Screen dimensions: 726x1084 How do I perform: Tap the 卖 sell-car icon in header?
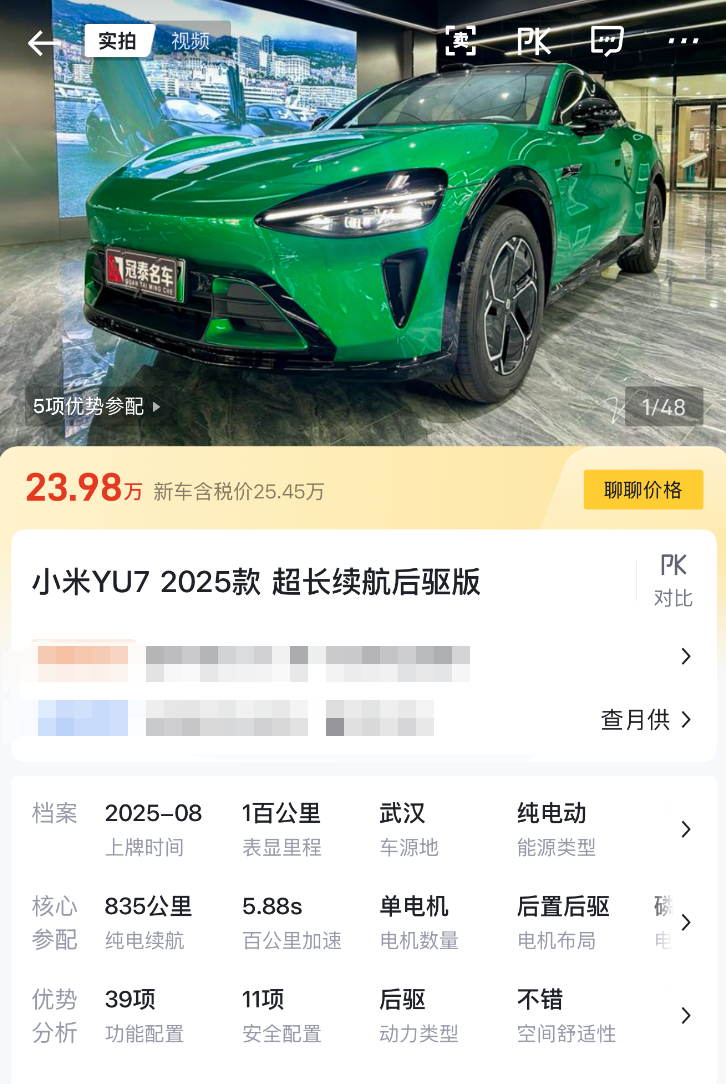point(461,41)
